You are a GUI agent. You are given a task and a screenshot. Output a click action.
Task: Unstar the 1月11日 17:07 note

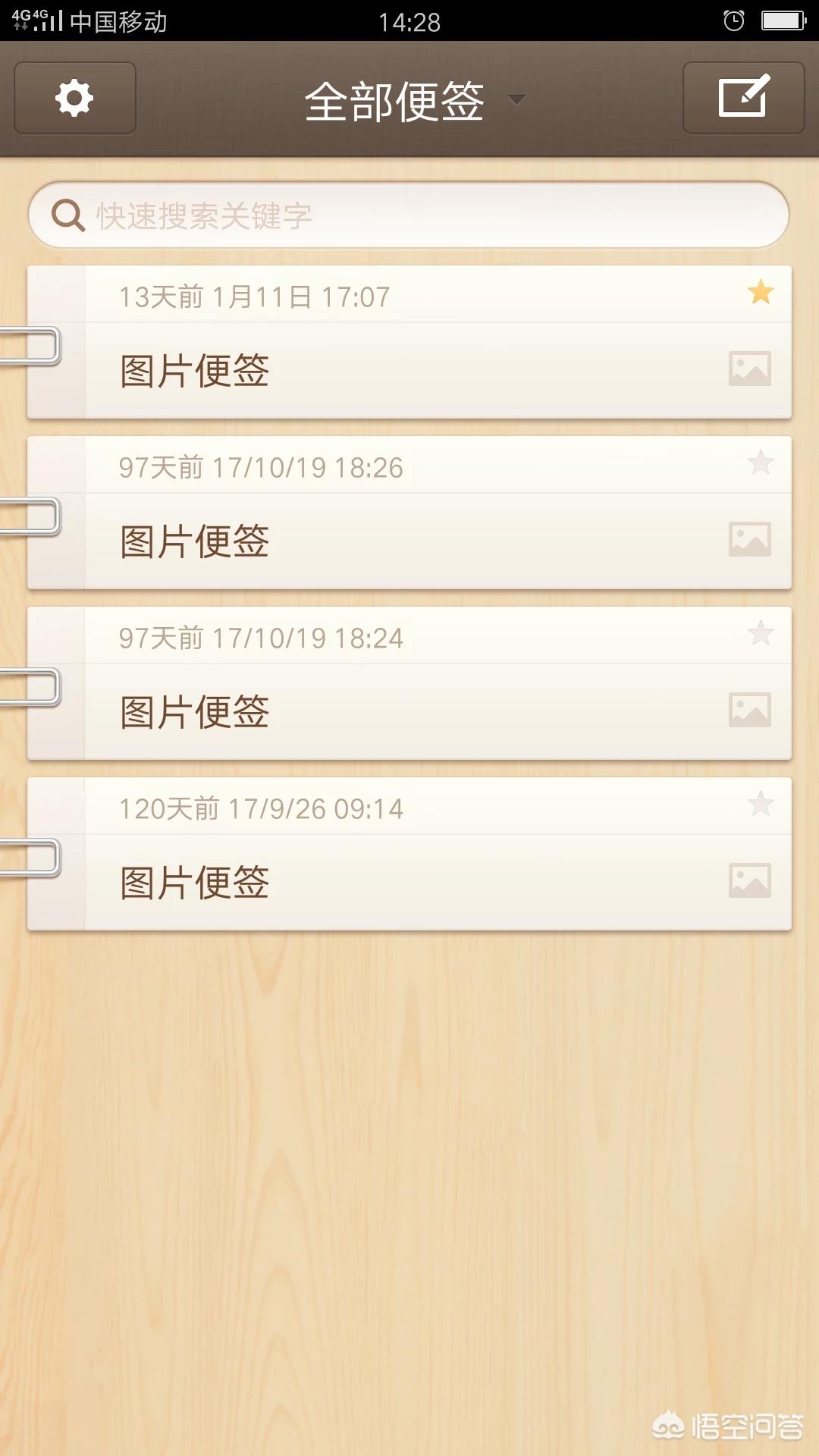click(761, 291)
